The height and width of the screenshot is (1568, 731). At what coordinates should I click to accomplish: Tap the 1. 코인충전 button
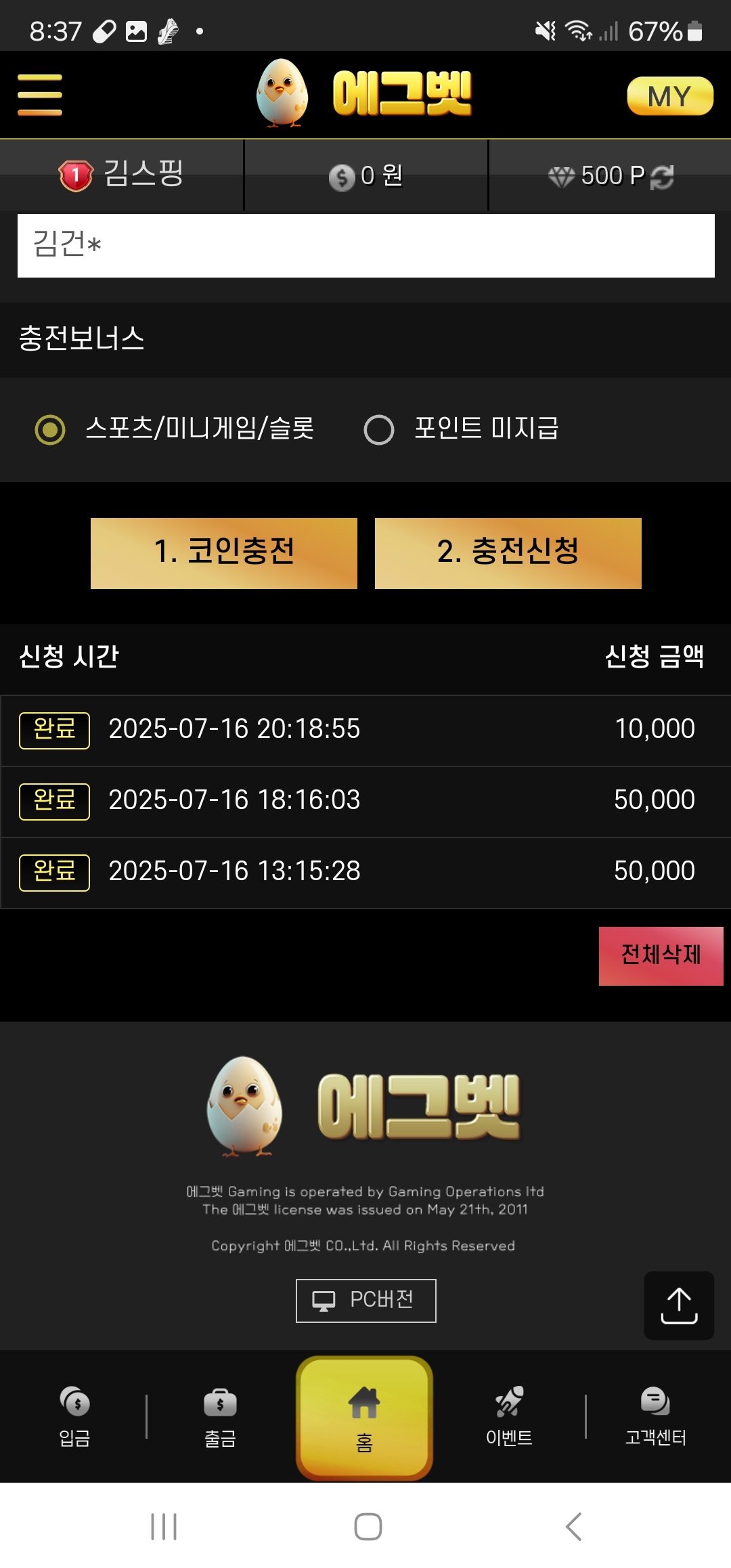pos(224,553)
